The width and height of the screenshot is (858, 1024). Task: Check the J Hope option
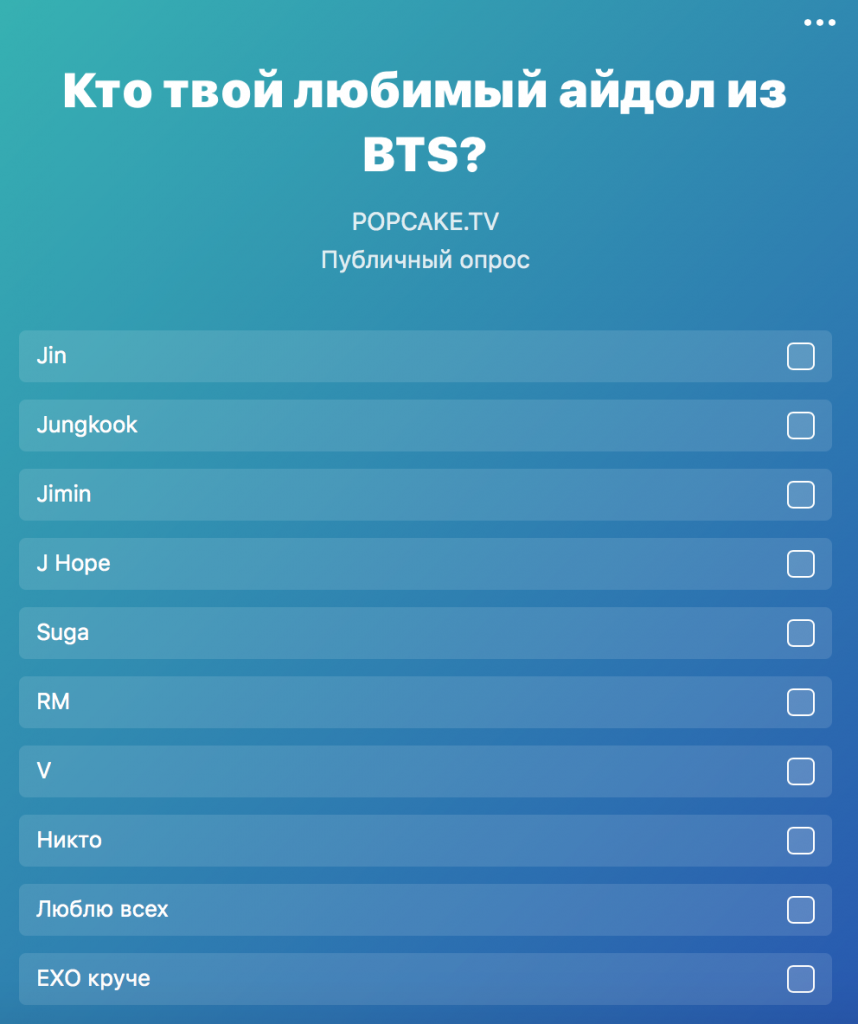tap(800, 564)
